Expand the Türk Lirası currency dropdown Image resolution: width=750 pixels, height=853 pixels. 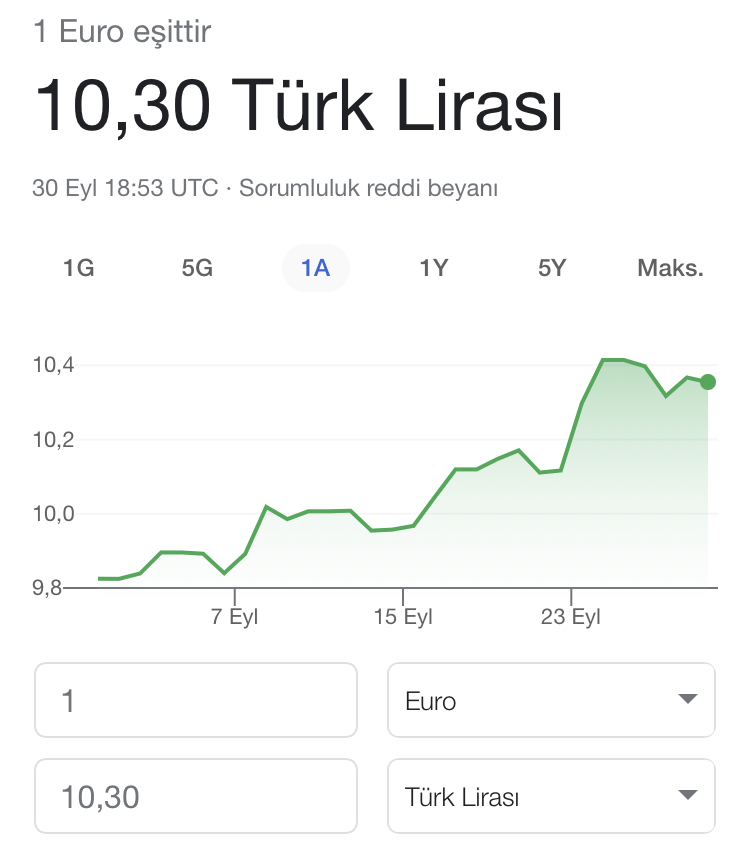[x=551, y=797]
